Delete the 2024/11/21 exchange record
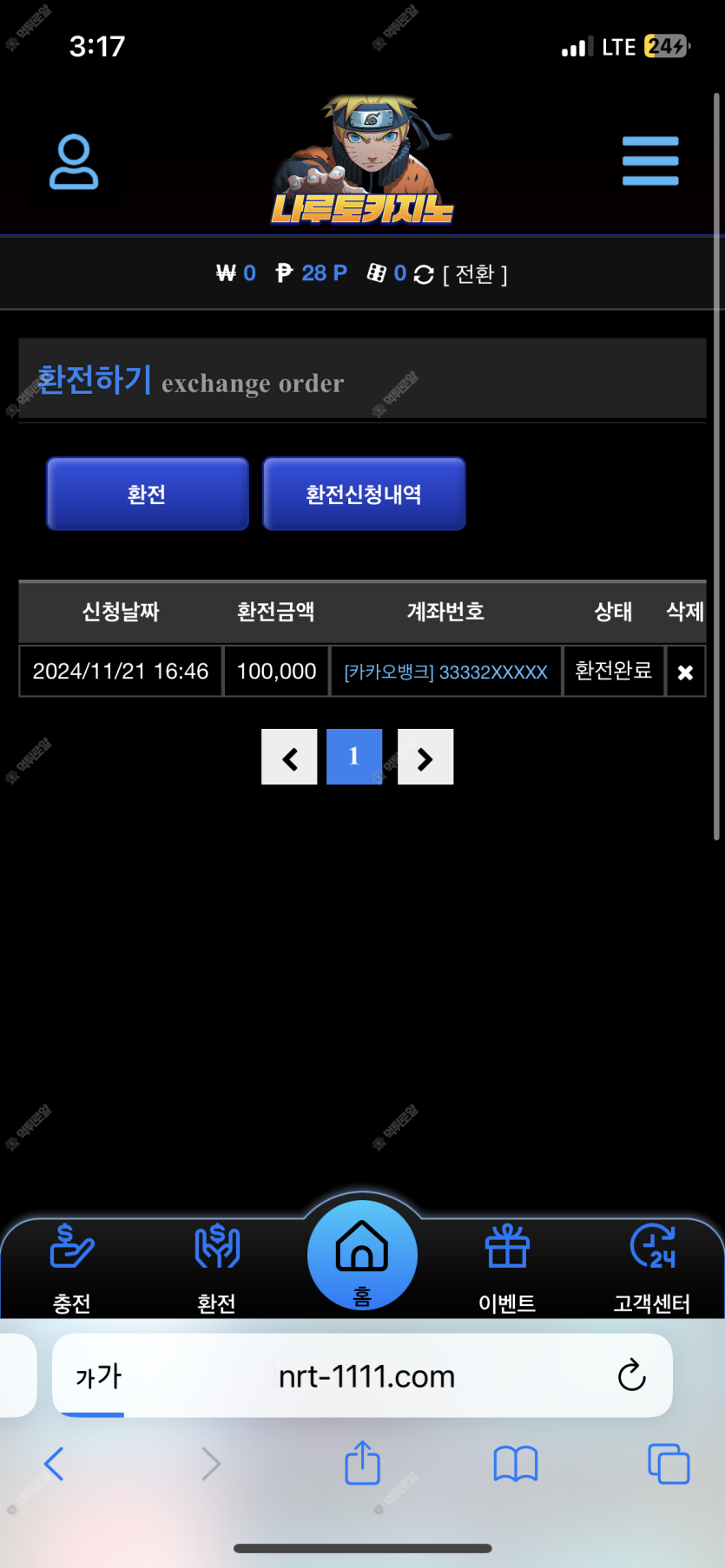Screen dimensions: 725x1568 [x=685, y=672]
